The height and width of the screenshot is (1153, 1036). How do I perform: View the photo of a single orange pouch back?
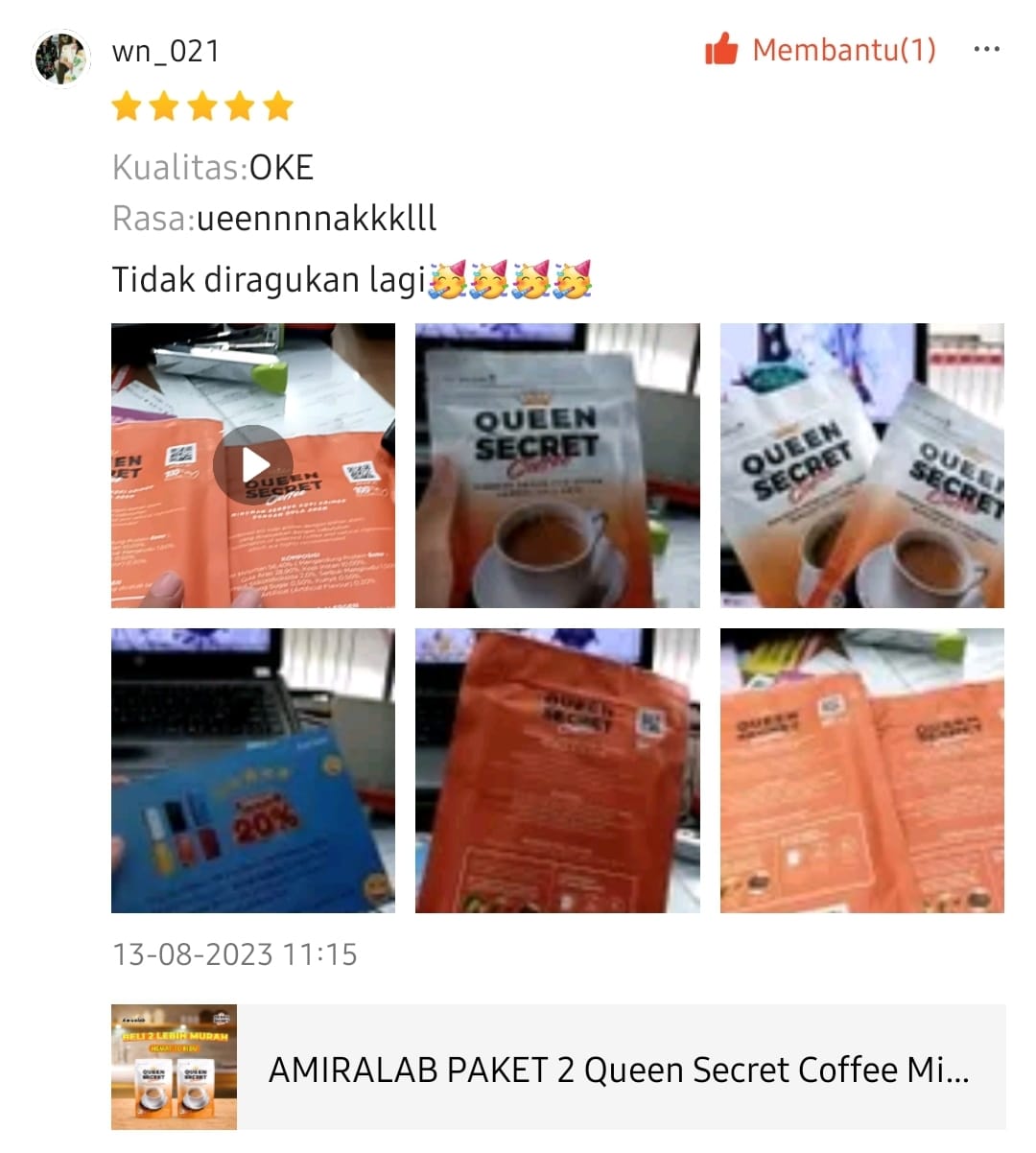(557, 770)
